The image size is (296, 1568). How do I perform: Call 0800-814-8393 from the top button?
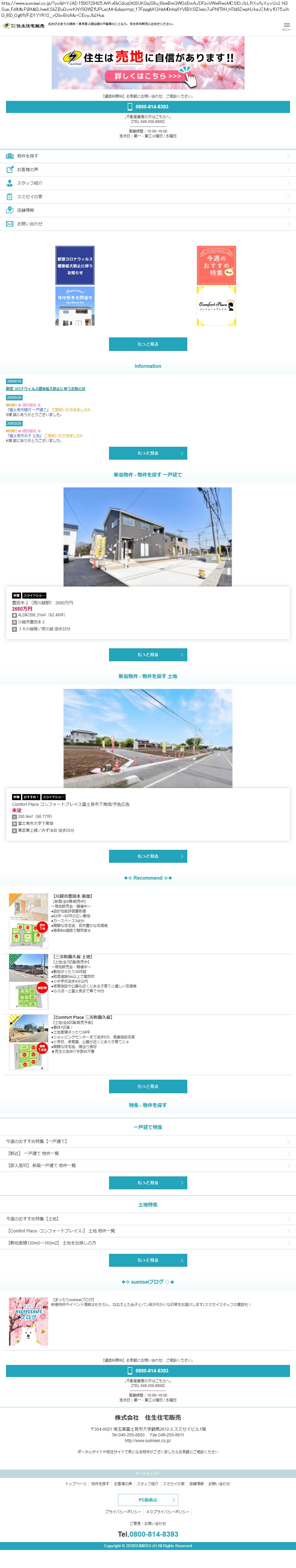[x=148, y=107]
